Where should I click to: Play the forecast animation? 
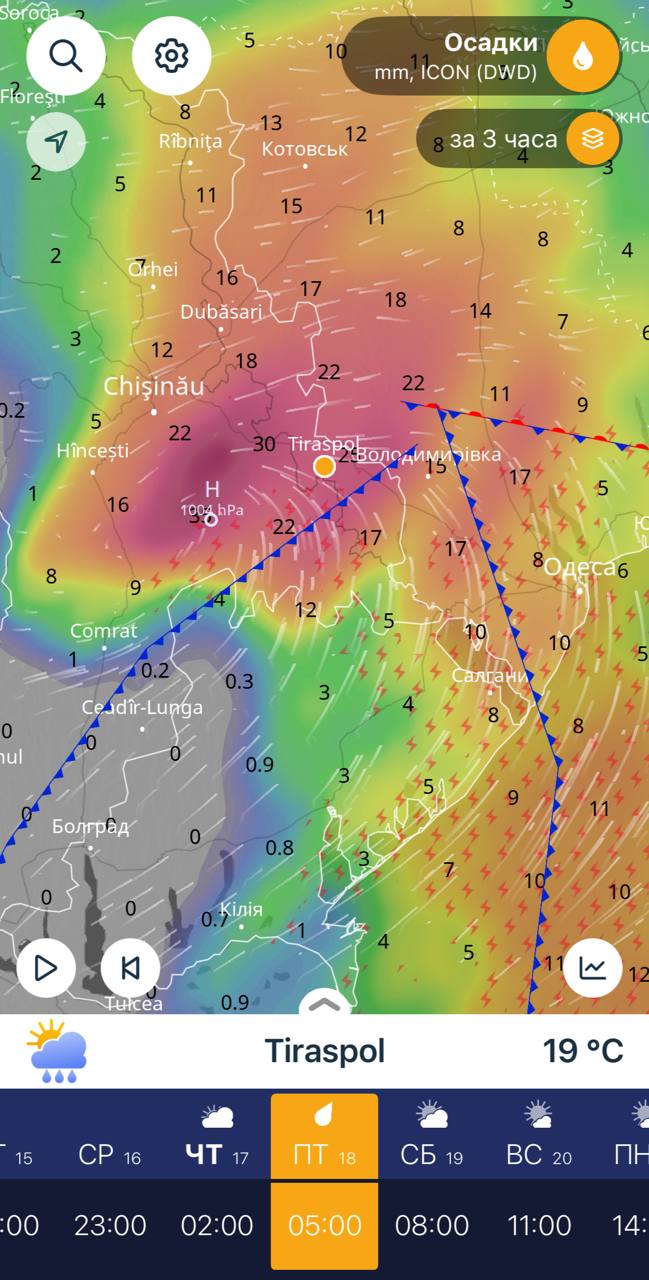(x=46, y=968)
